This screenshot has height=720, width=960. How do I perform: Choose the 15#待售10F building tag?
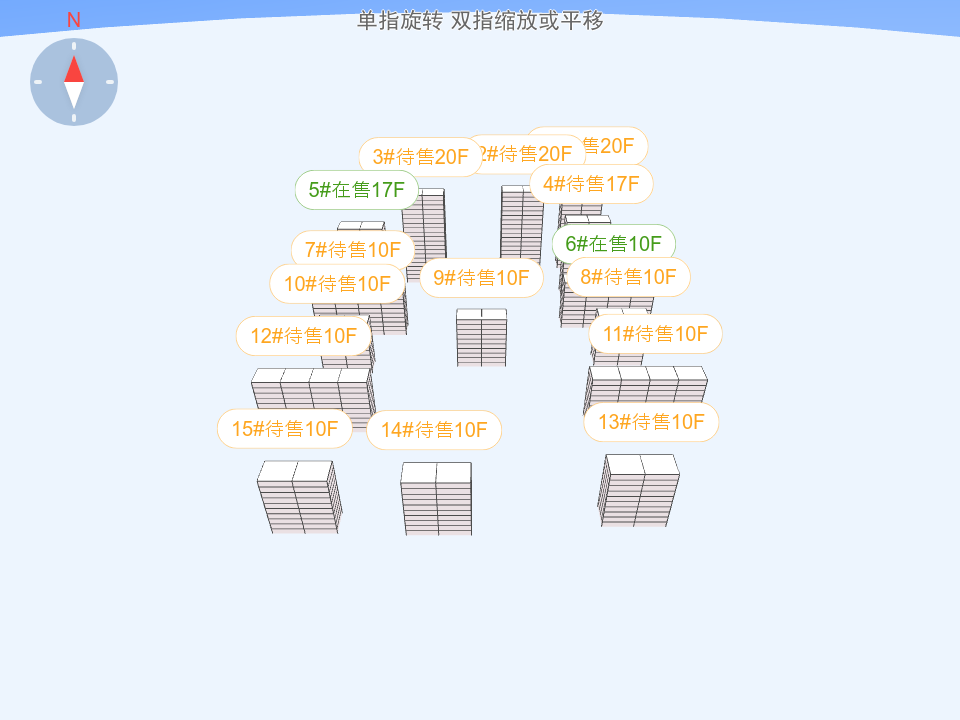[x=285, y=429]
